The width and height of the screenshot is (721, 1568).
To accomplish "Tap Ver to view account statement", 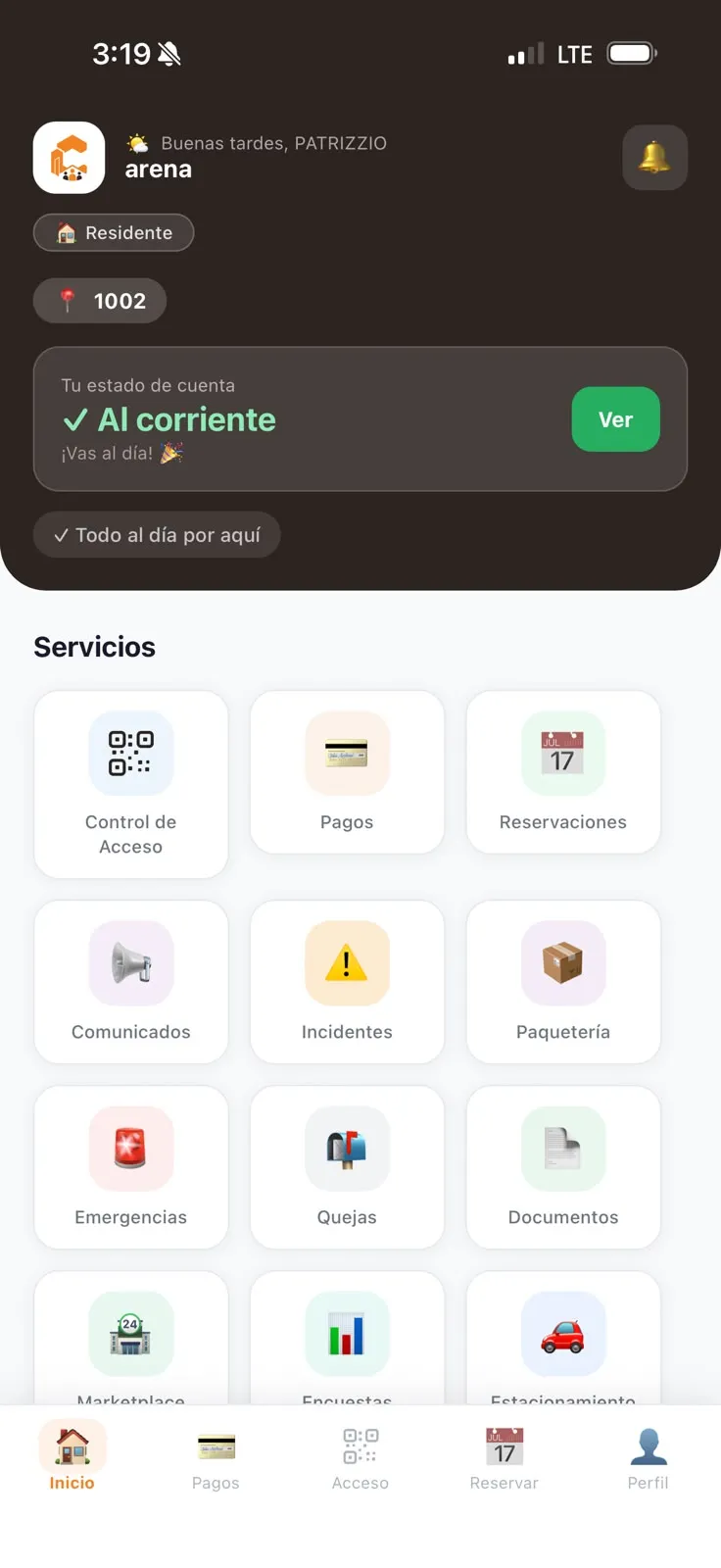I will (x=615, y=419).
